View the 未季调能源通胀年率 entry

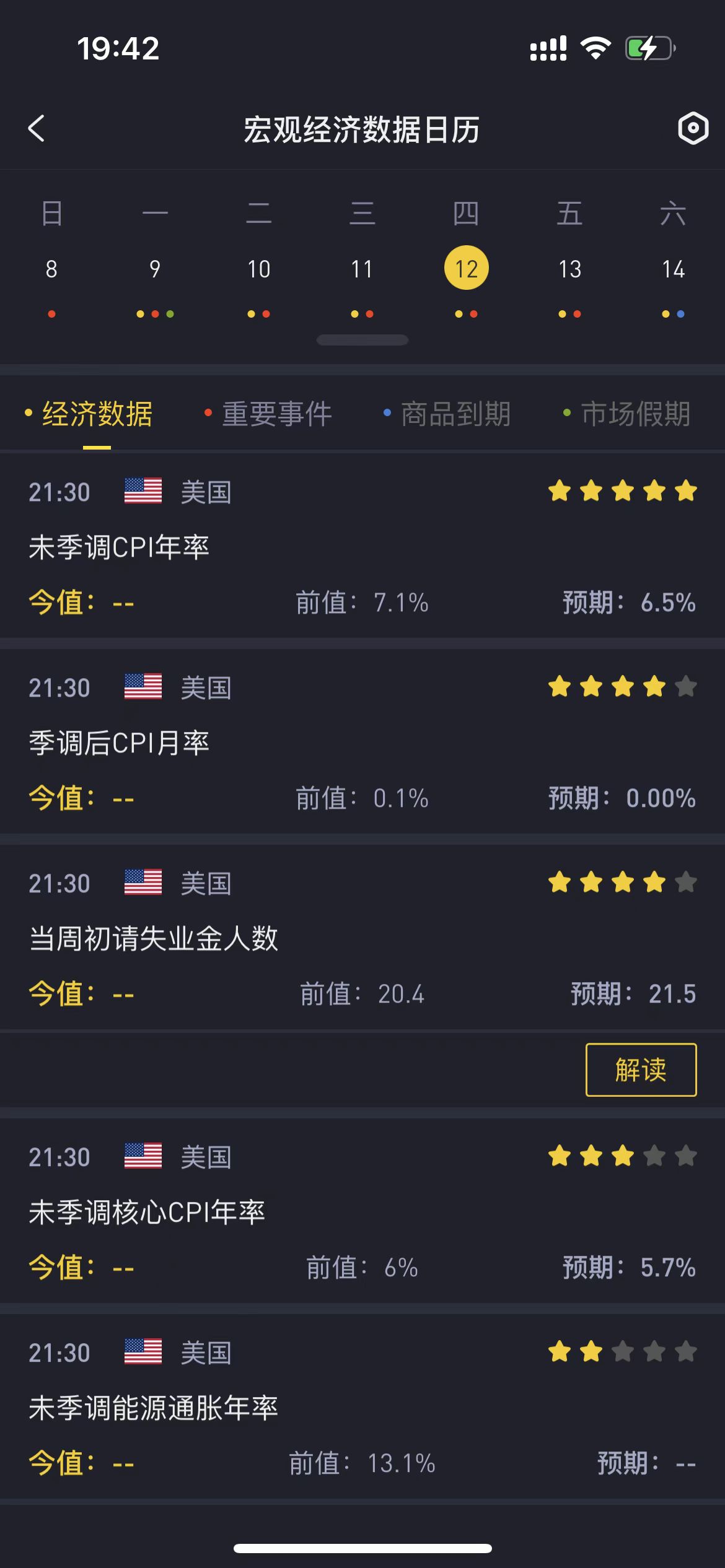pos(154,1408)
